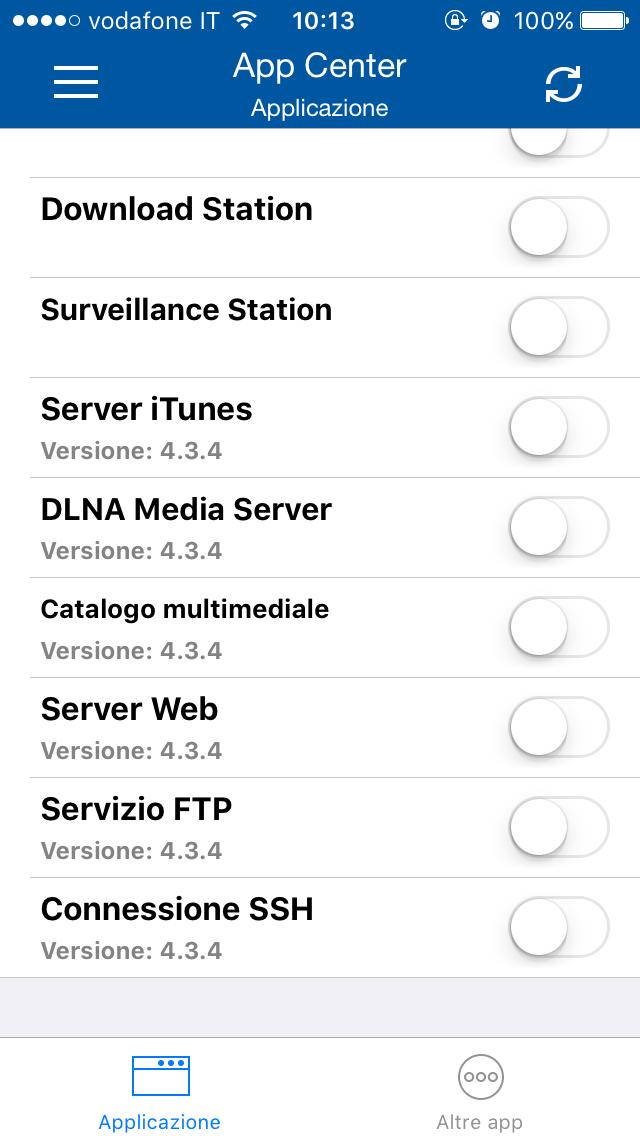
Task: Switch on Catalogo multimediale
Action: (558, 627)
